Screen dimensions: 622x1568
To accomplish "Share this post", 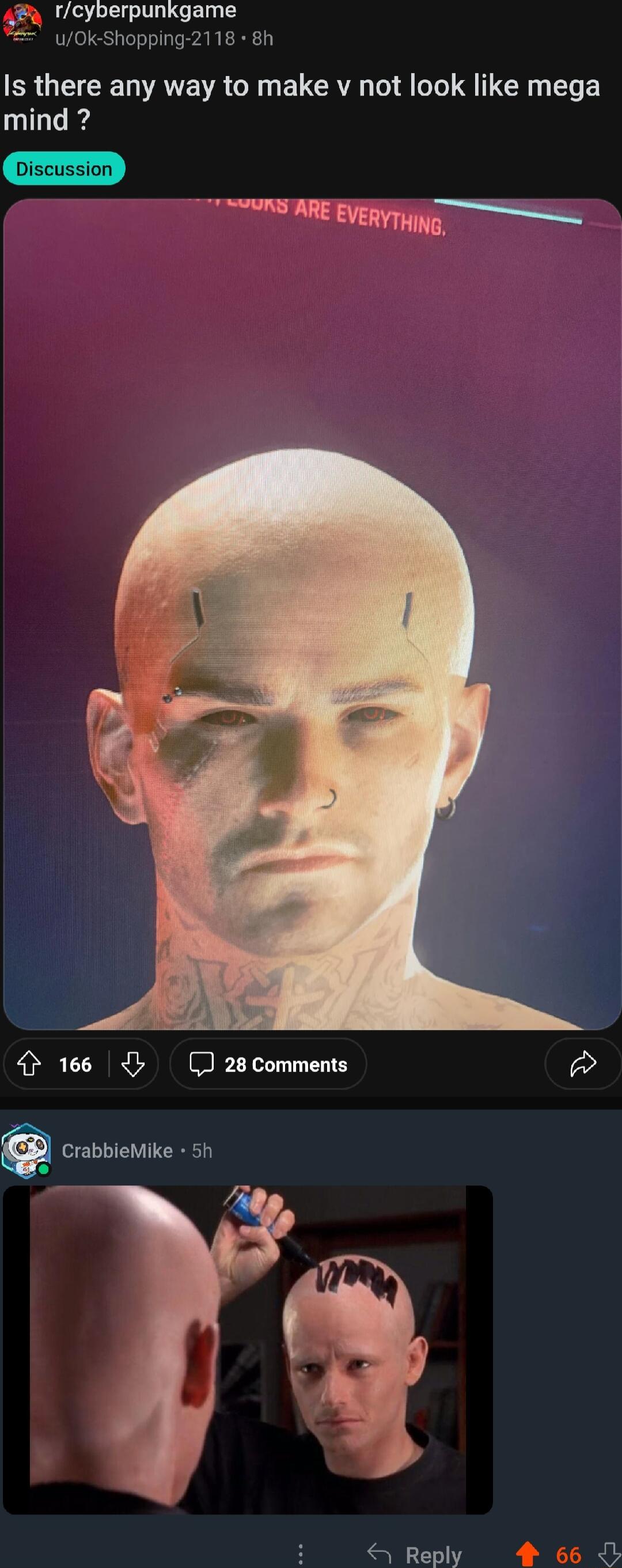I will point(582,1065).
